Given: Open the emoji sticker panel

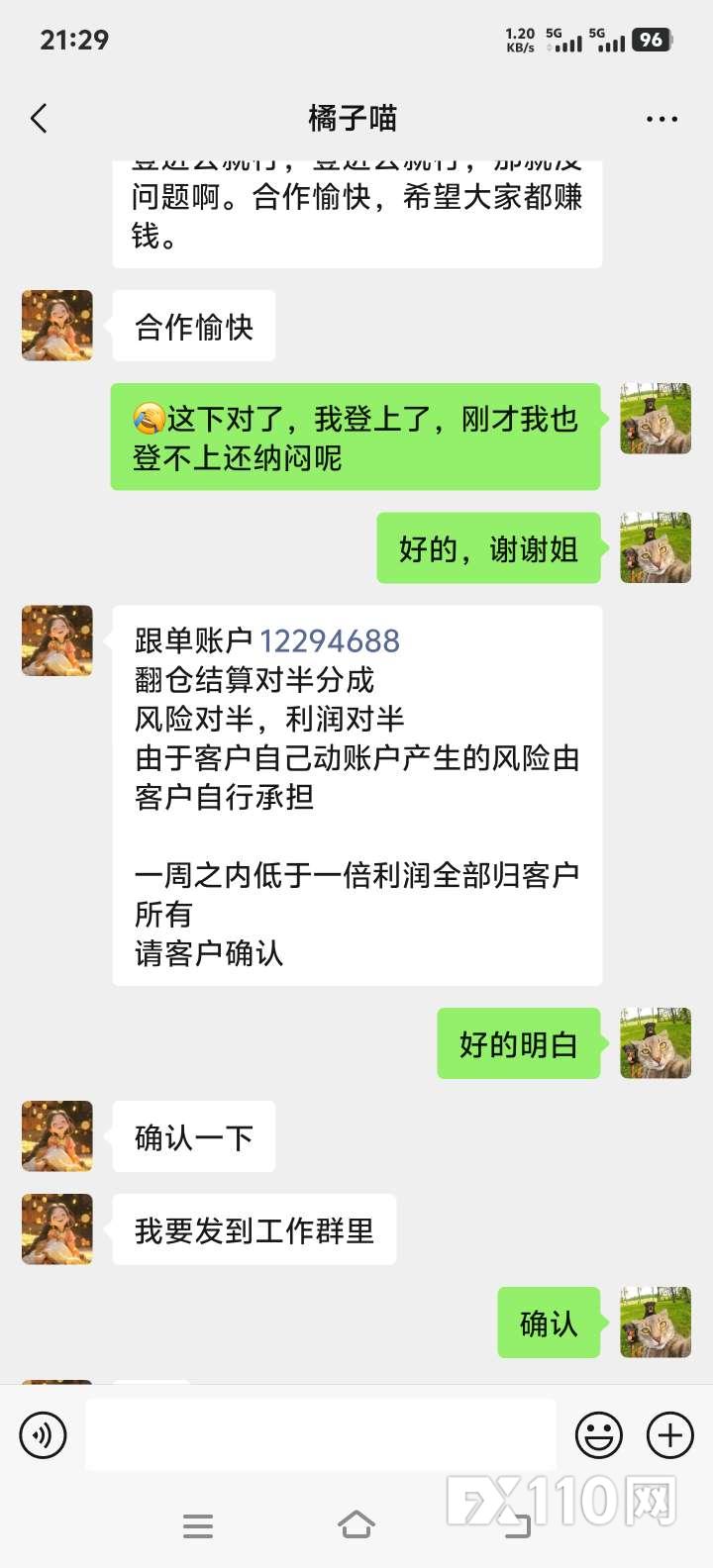Looking at the screenshot, I should pos(599,1434).
